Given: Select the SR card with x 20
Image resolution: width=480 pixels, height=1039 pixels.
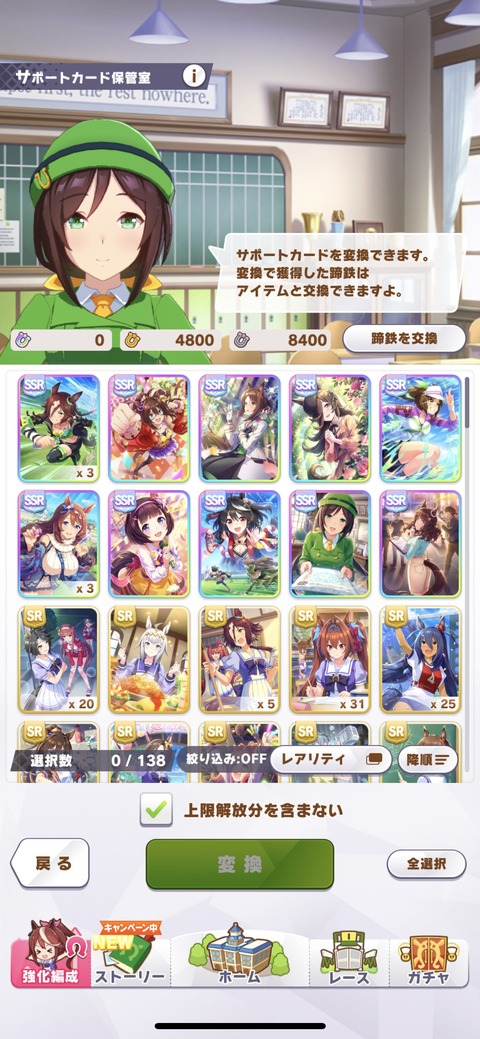Looking at the screenshot, I should coord(58,659).
